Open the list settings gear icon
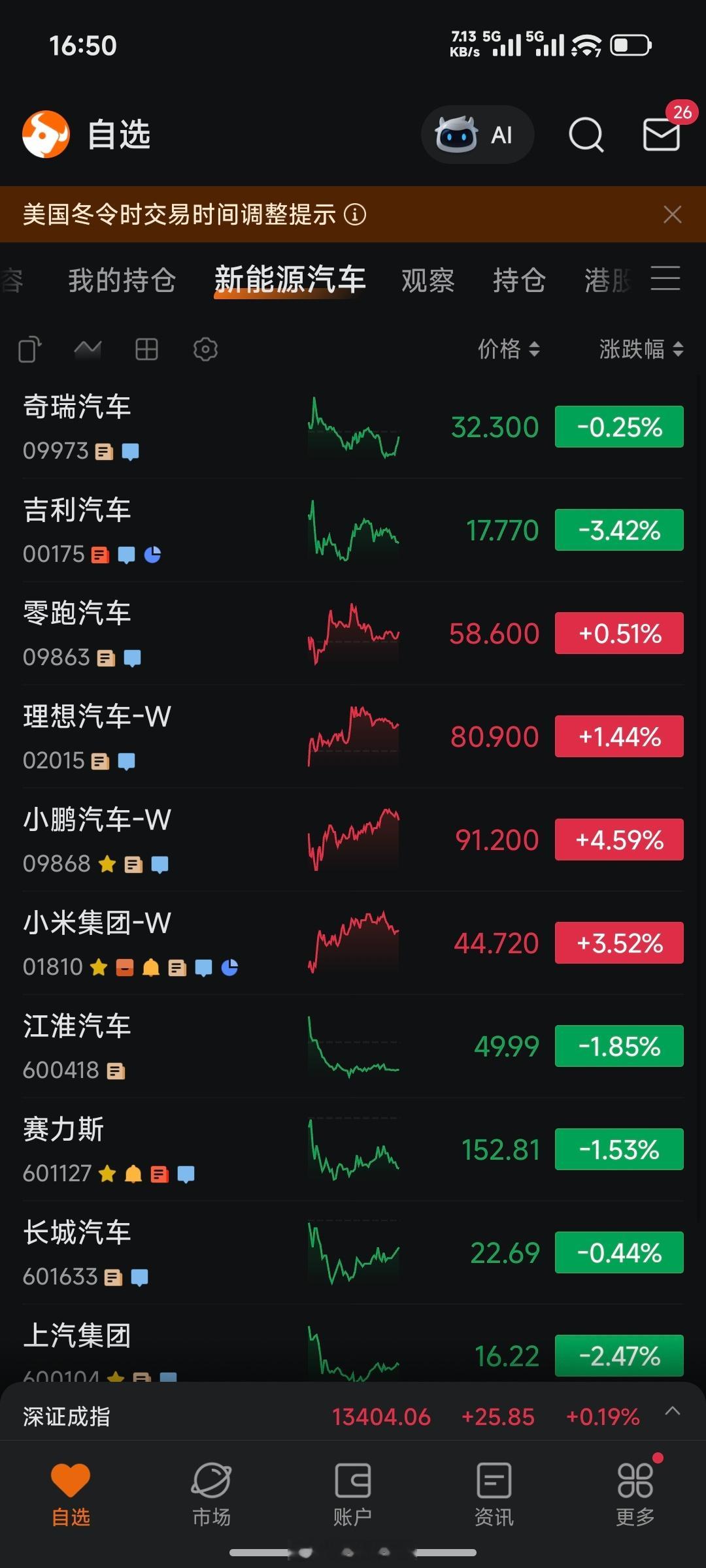This screenshot has height=1568, width=706. [x=205, y=350]
